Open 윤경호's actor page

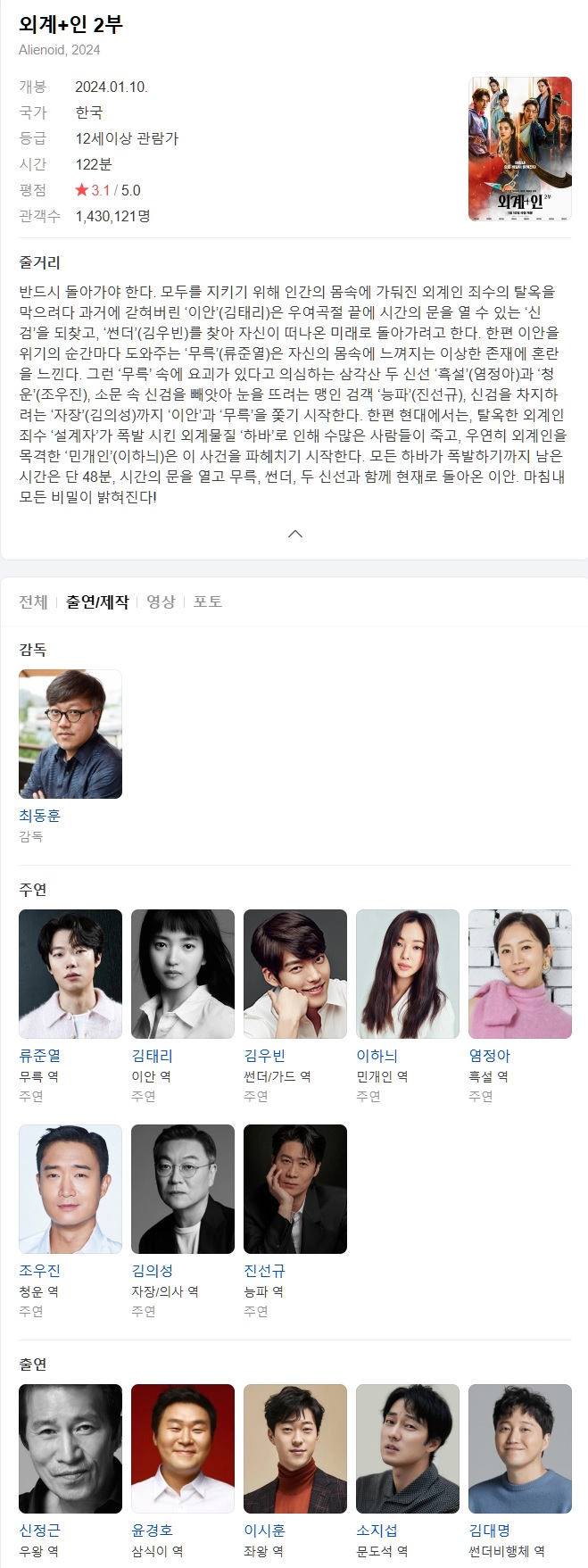(x=183, y=1448)
